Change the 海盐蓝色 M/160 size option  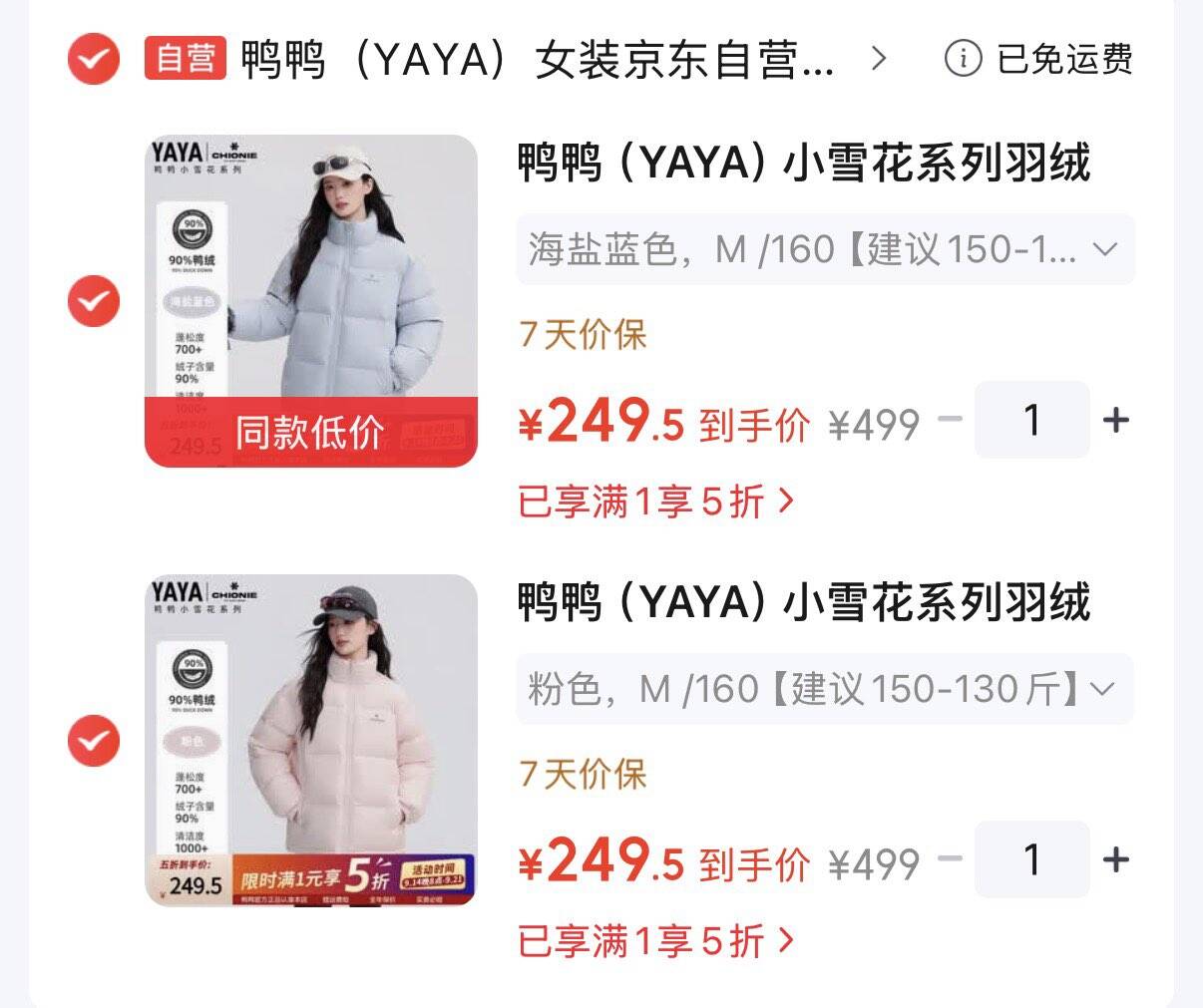825,249
